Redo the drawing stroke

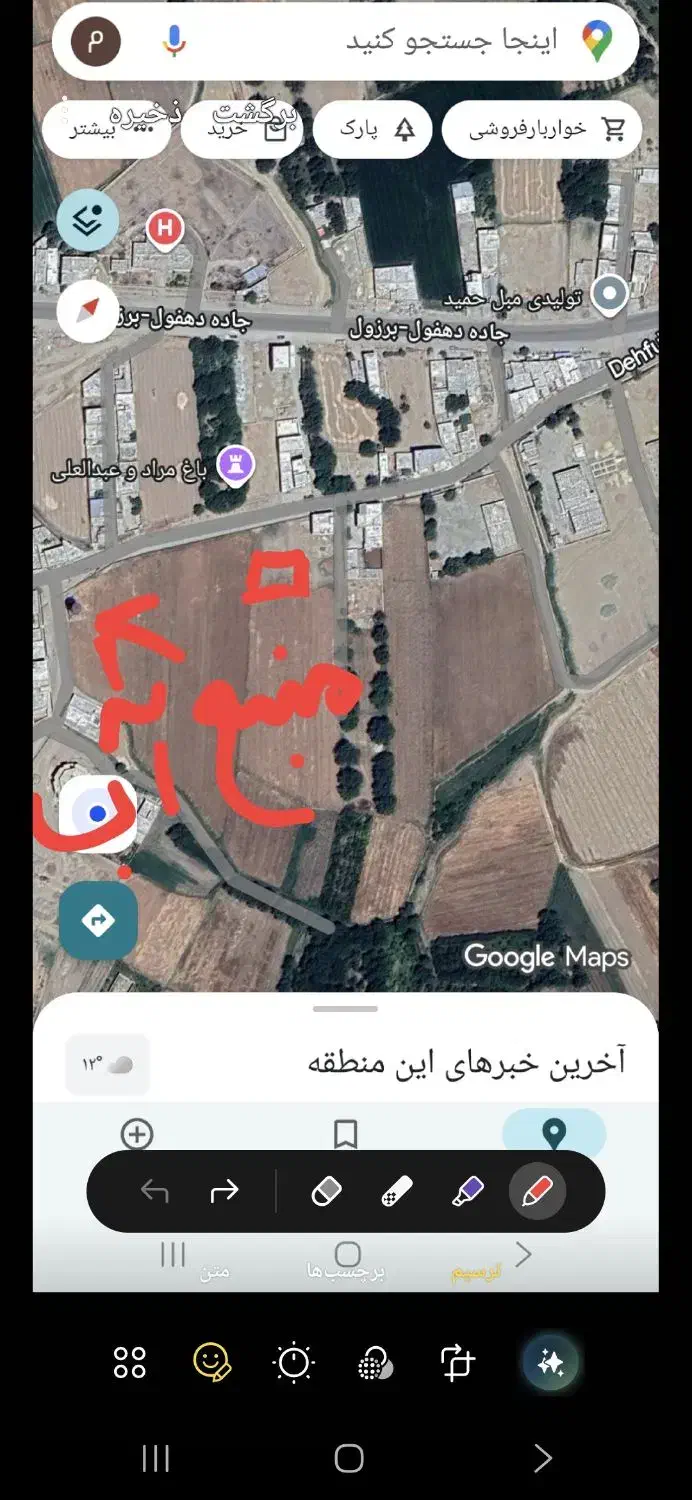(225, 1191)
